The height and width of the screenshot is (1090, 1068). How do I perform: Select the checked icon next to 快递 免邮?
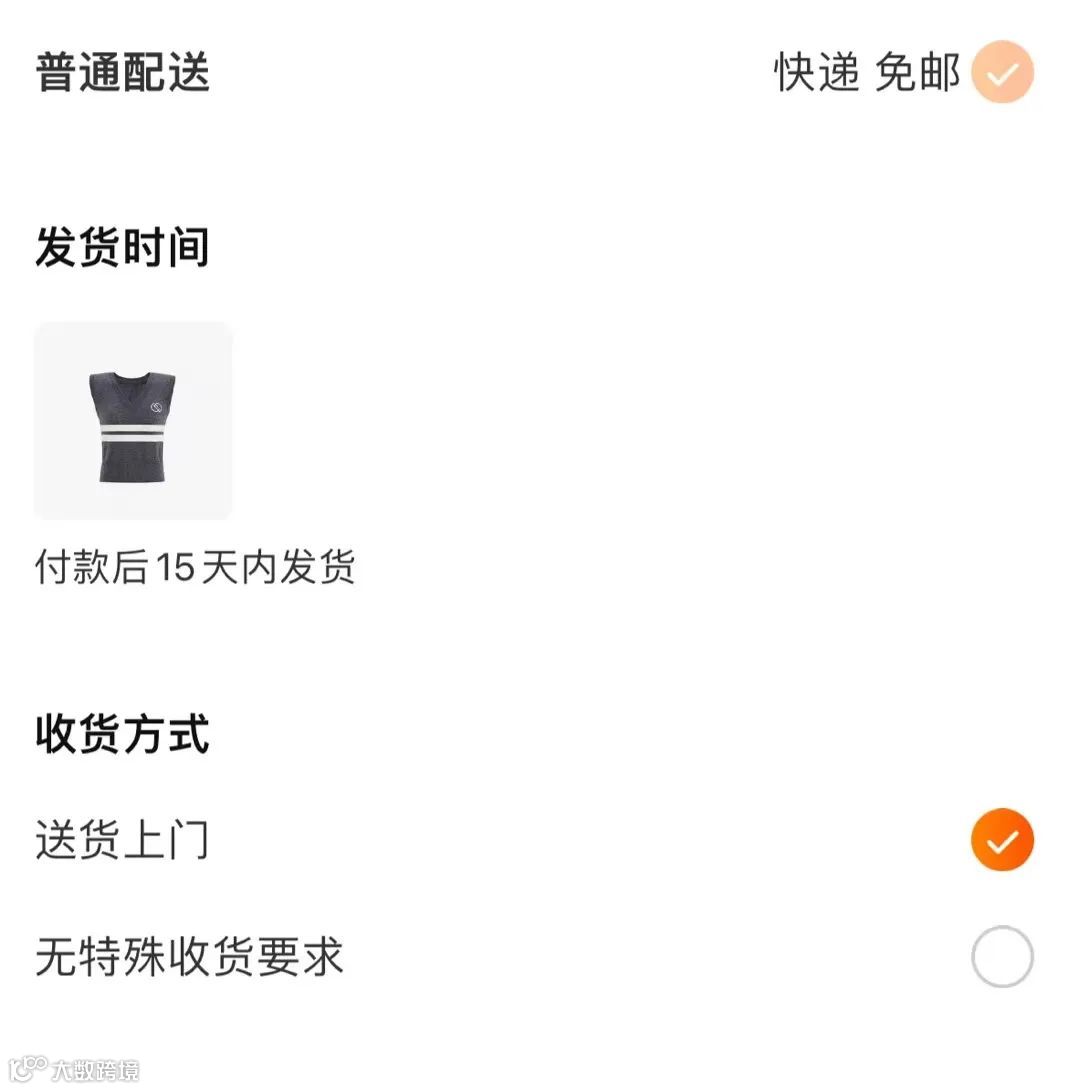coord(1001,73)
